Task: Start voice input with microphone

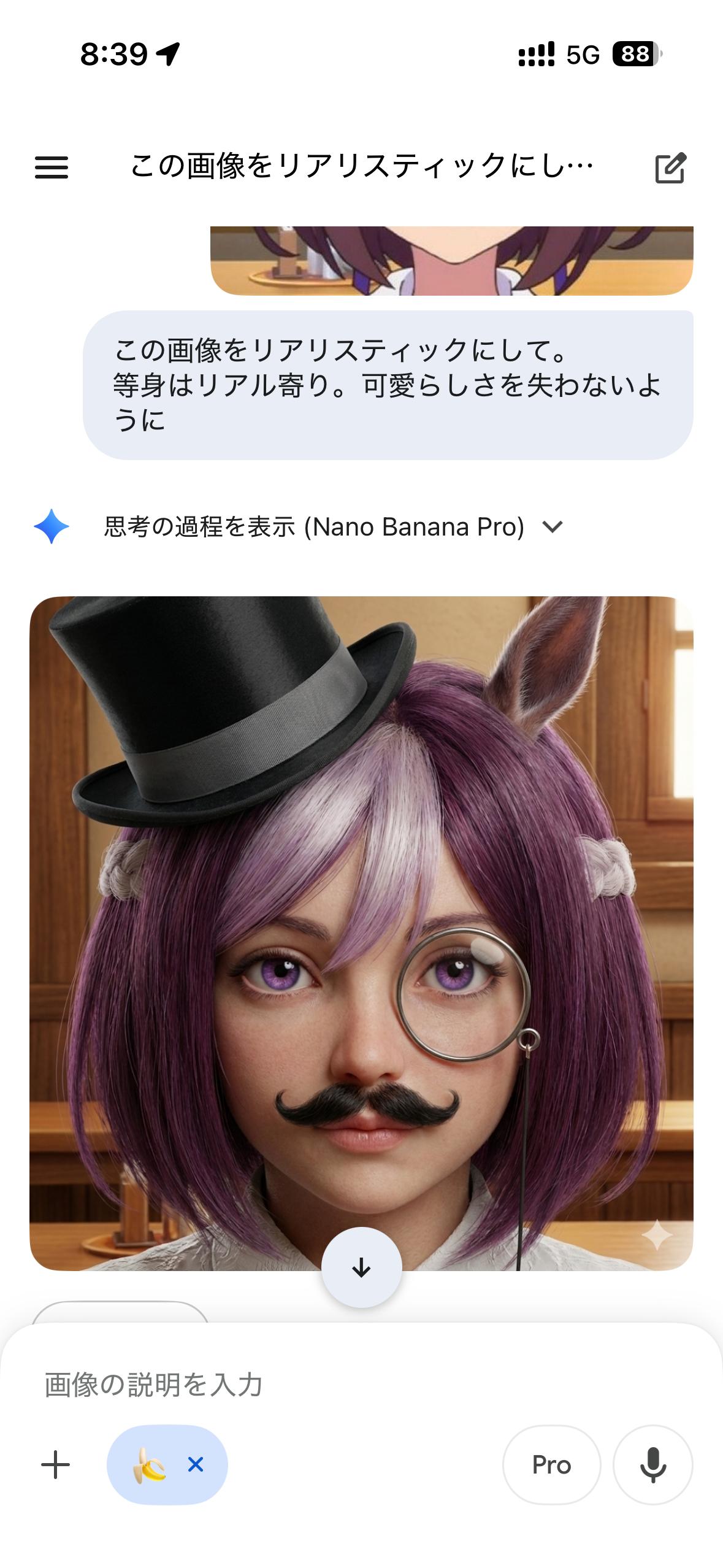Action: click(652, 1464)
